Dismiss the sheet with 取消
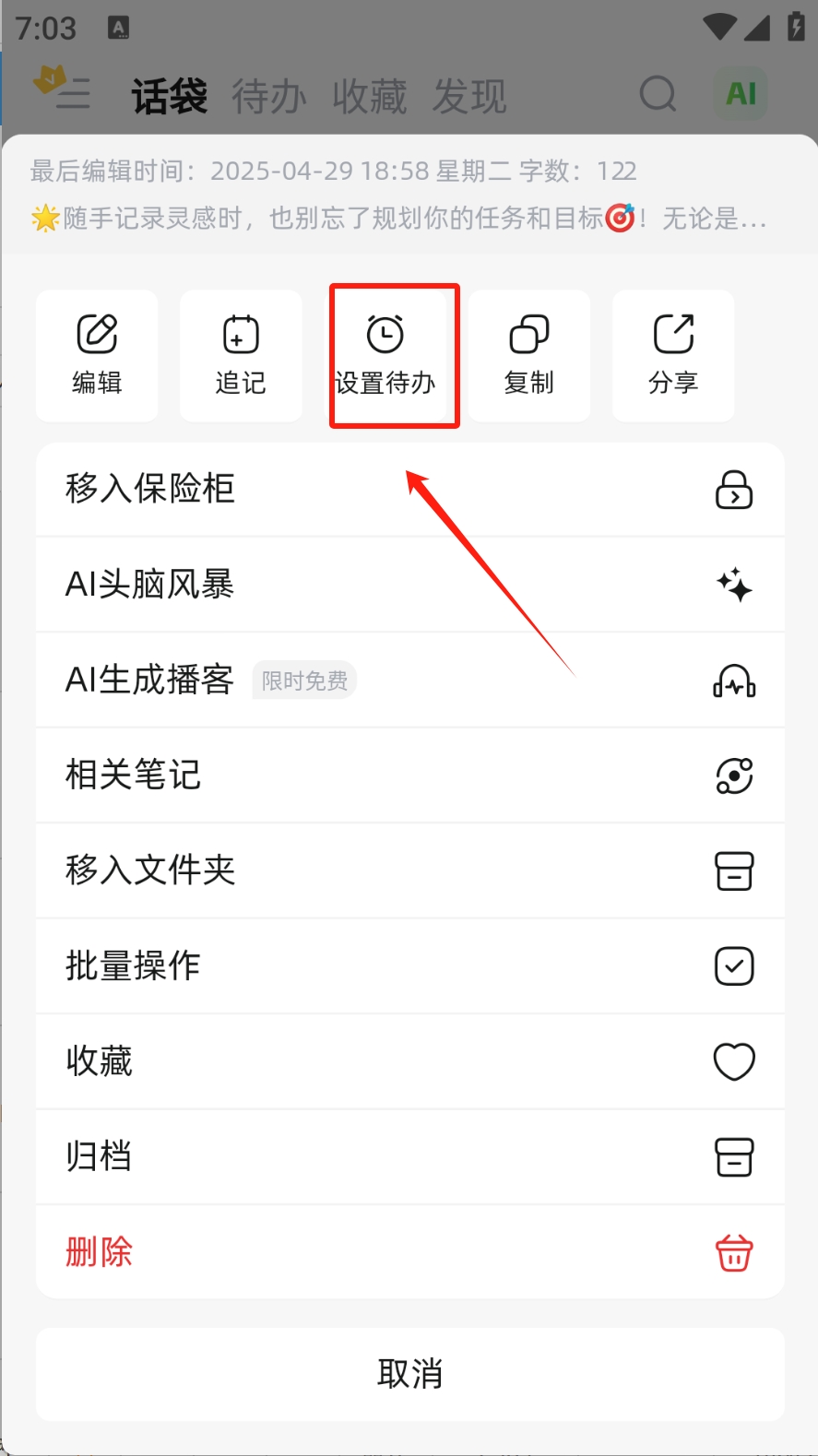 [x=409, y=1374]
